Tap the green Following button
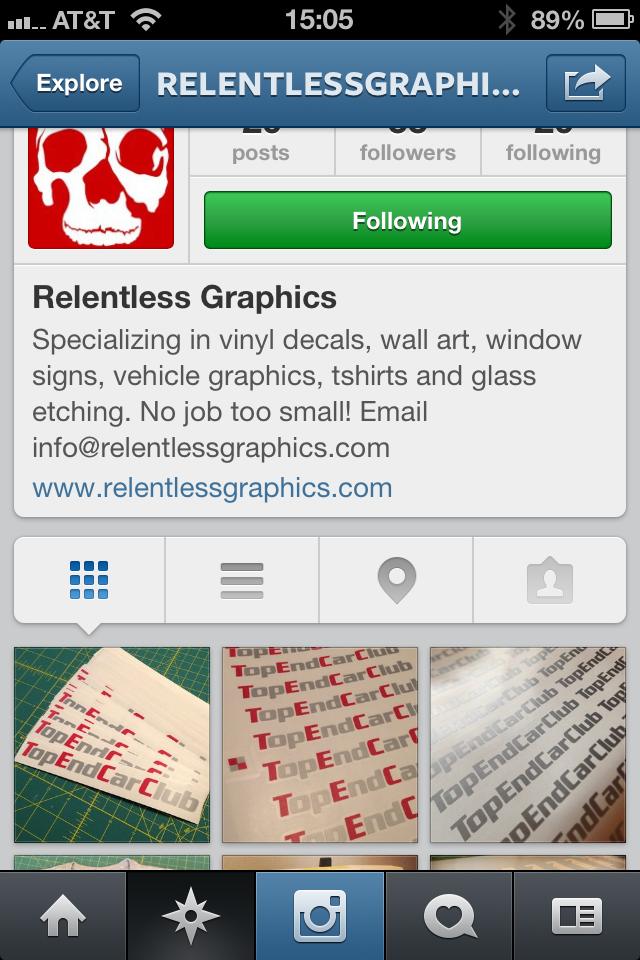 coord(407,220)
